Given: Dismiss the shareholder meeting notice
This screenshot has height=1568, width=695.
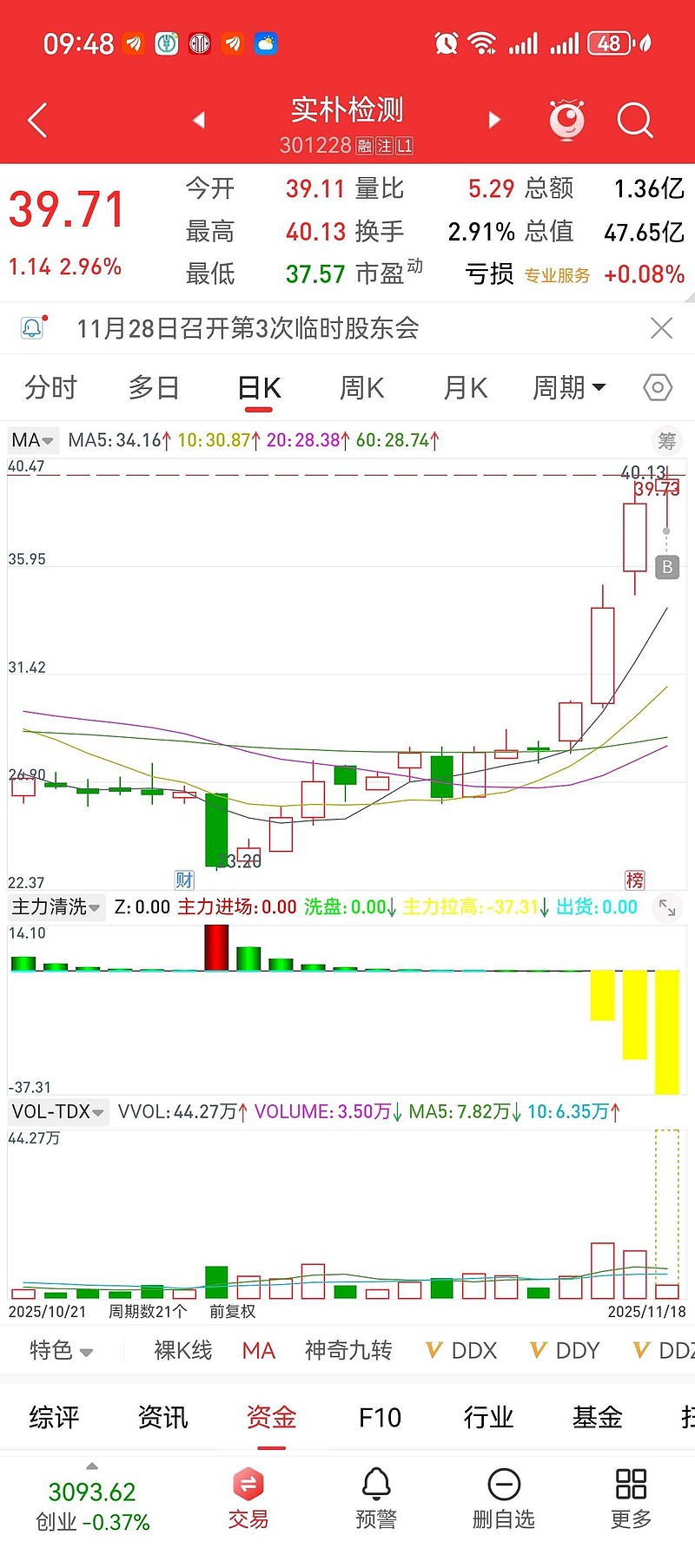Looking at the screenshot, I should pos(661,328).
